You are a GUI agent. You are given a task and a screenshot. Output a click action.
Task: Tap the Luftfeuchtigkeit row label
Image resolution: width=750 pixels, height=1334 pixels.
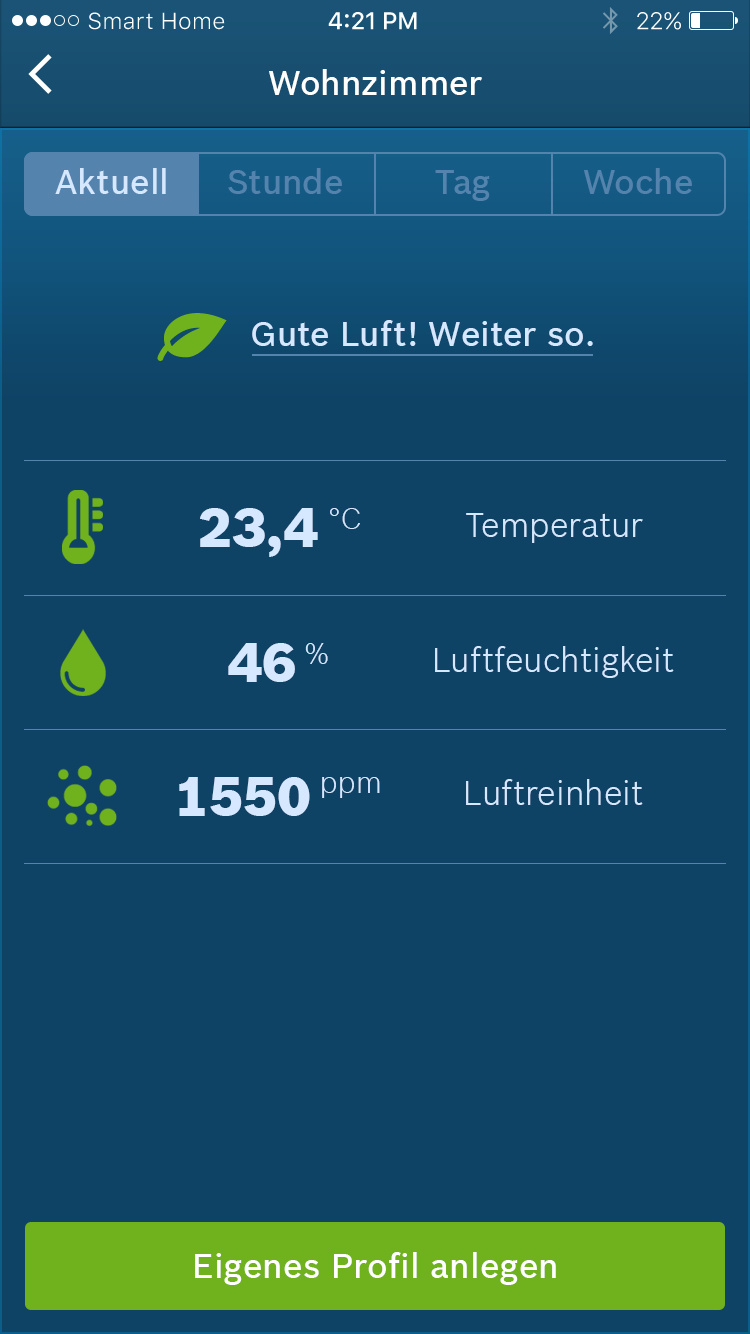[x=554, y=661]
